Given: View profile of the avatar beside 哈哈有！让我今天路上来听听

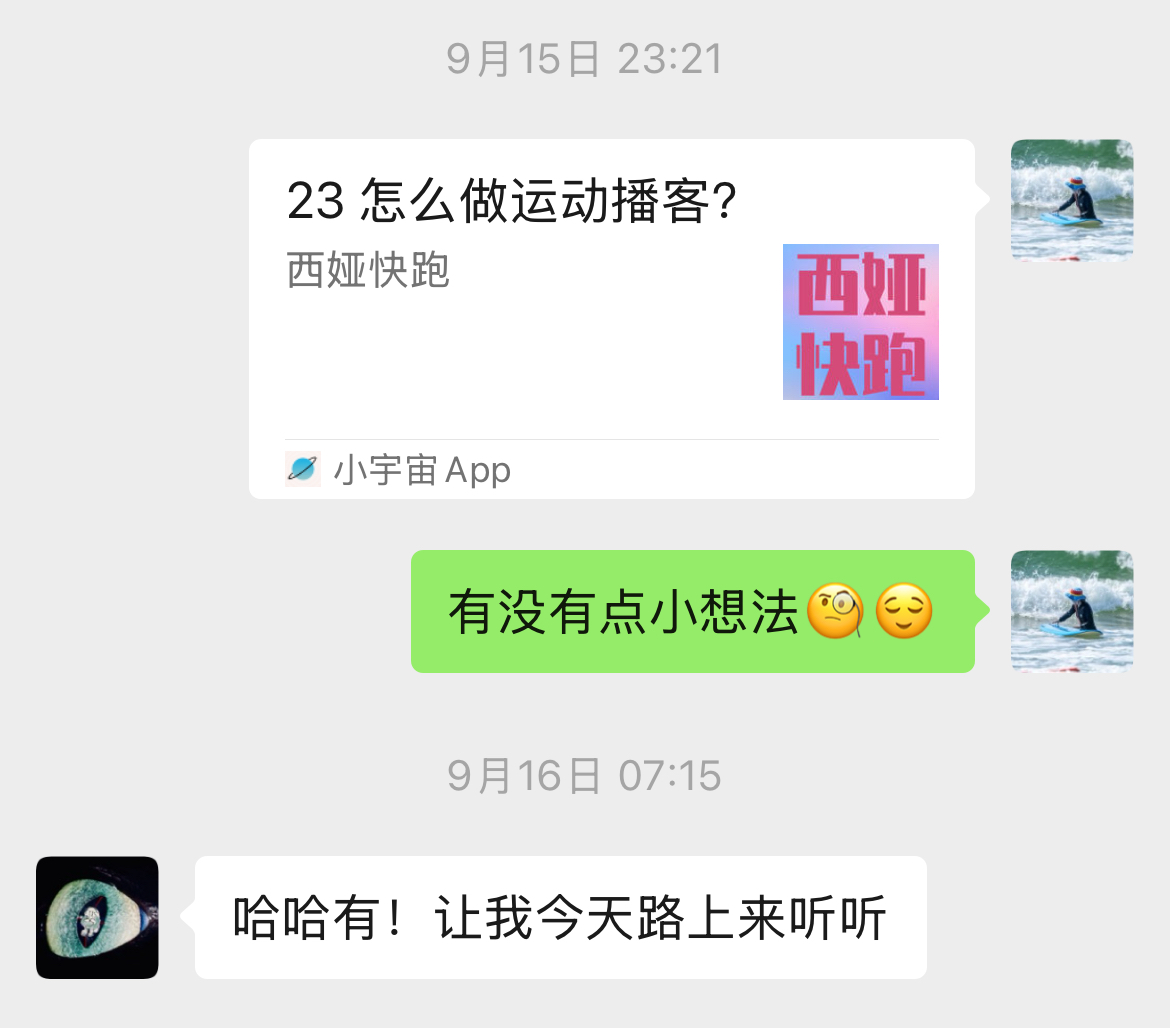Looking at the screenshot, I should pos(97,917).
